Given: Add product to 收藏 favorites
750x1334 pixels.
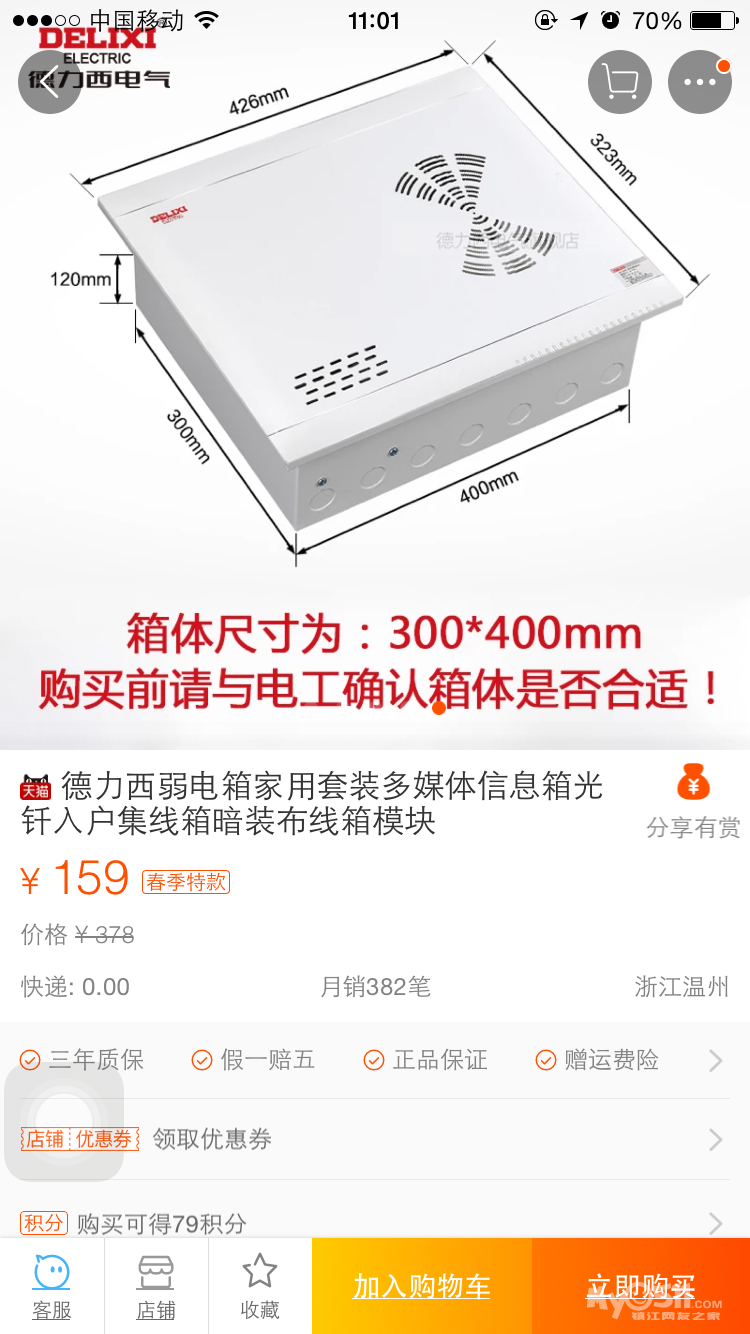Looking at the screenshot, I should click(260, 1287).
